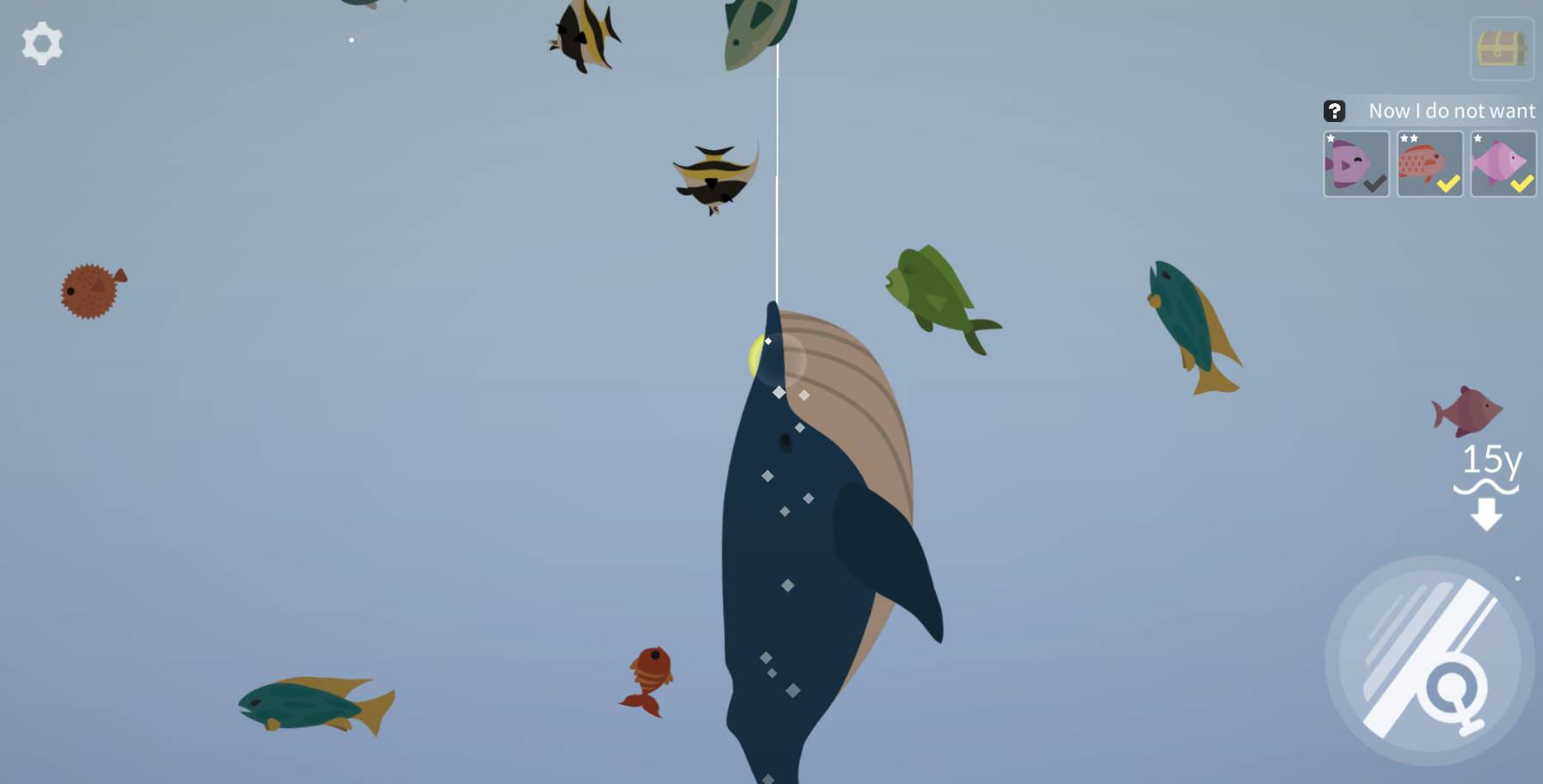Tap the fishing rod reel button
Screen dimensions: 1543x784
[x=1429, y=661]
